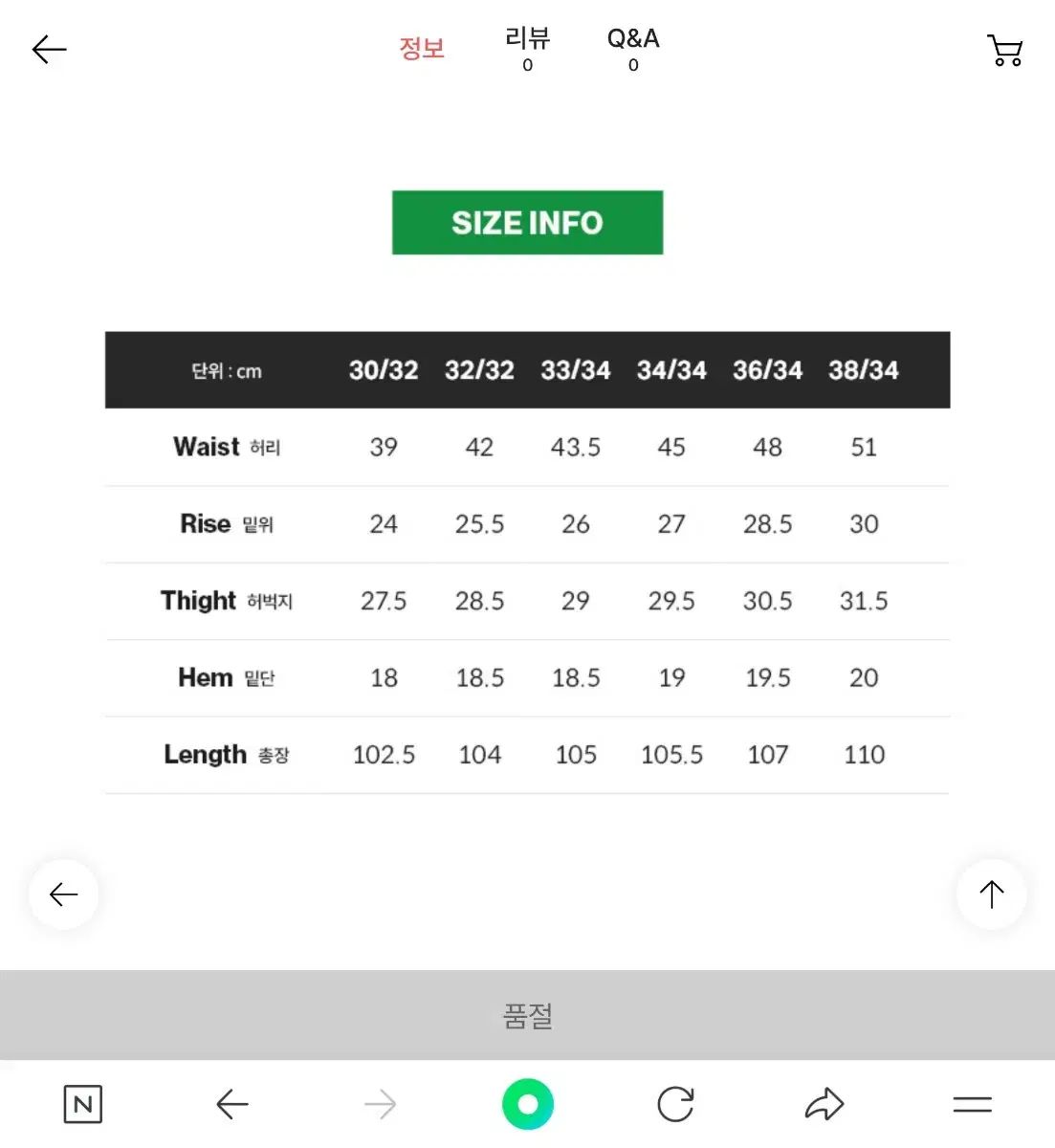Tap the 품절 sold-out button
This screenshot has width=1055, height=1148.
tap(527, 1015)
